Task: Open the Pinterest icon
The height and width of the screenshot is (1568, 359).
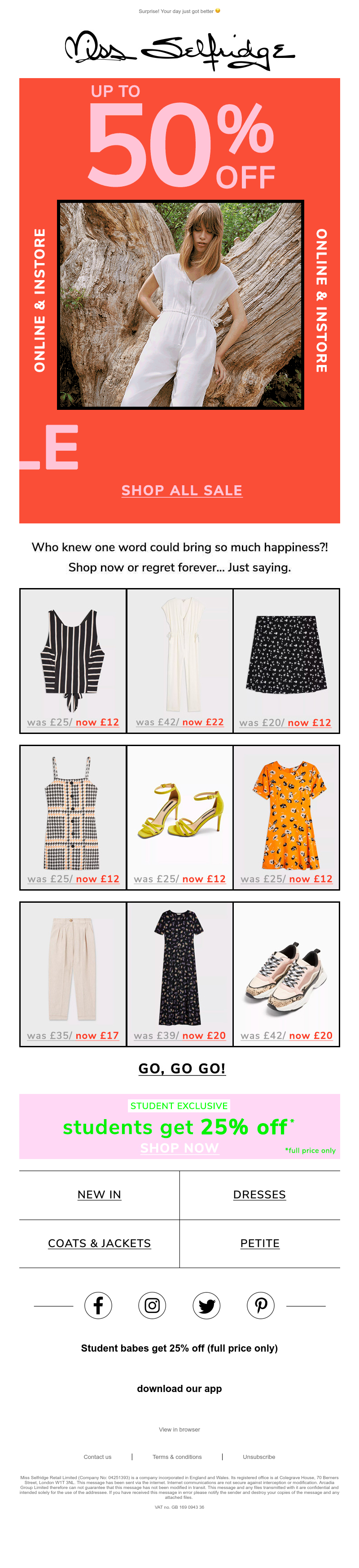Action: tap(260, 1306)
